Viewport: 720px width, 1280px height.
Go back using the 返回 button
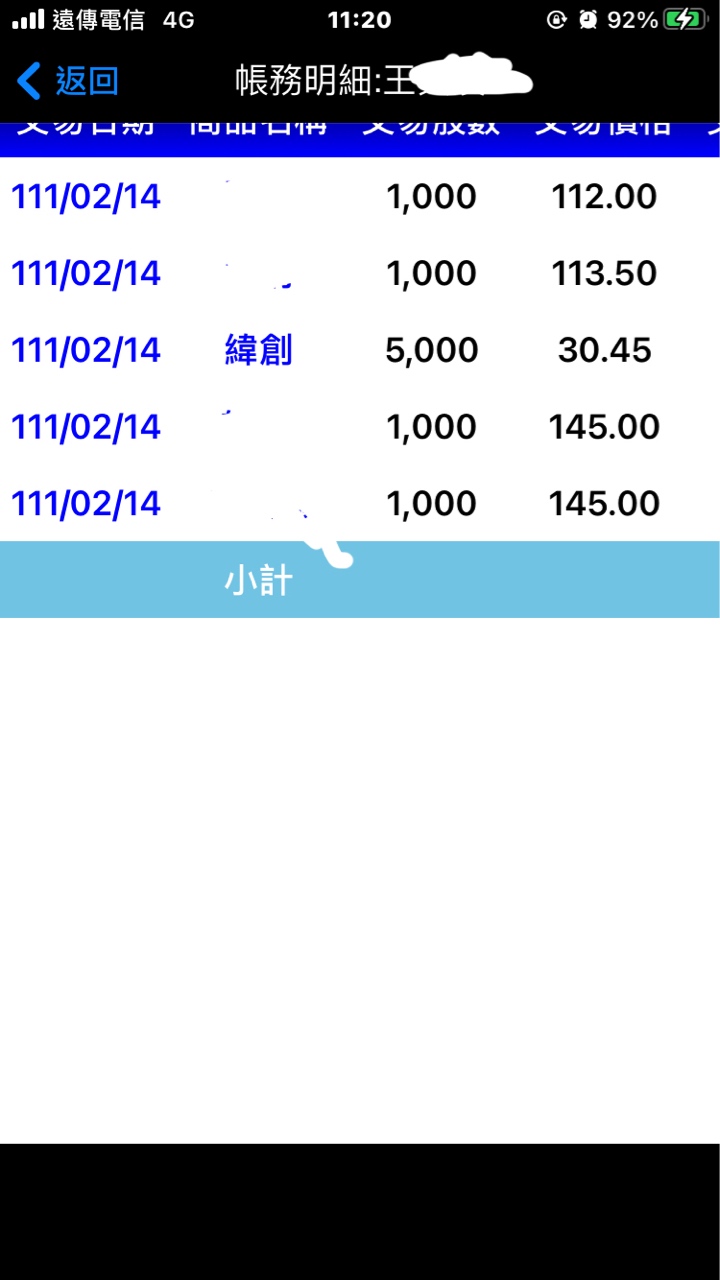tap(68, 81)
